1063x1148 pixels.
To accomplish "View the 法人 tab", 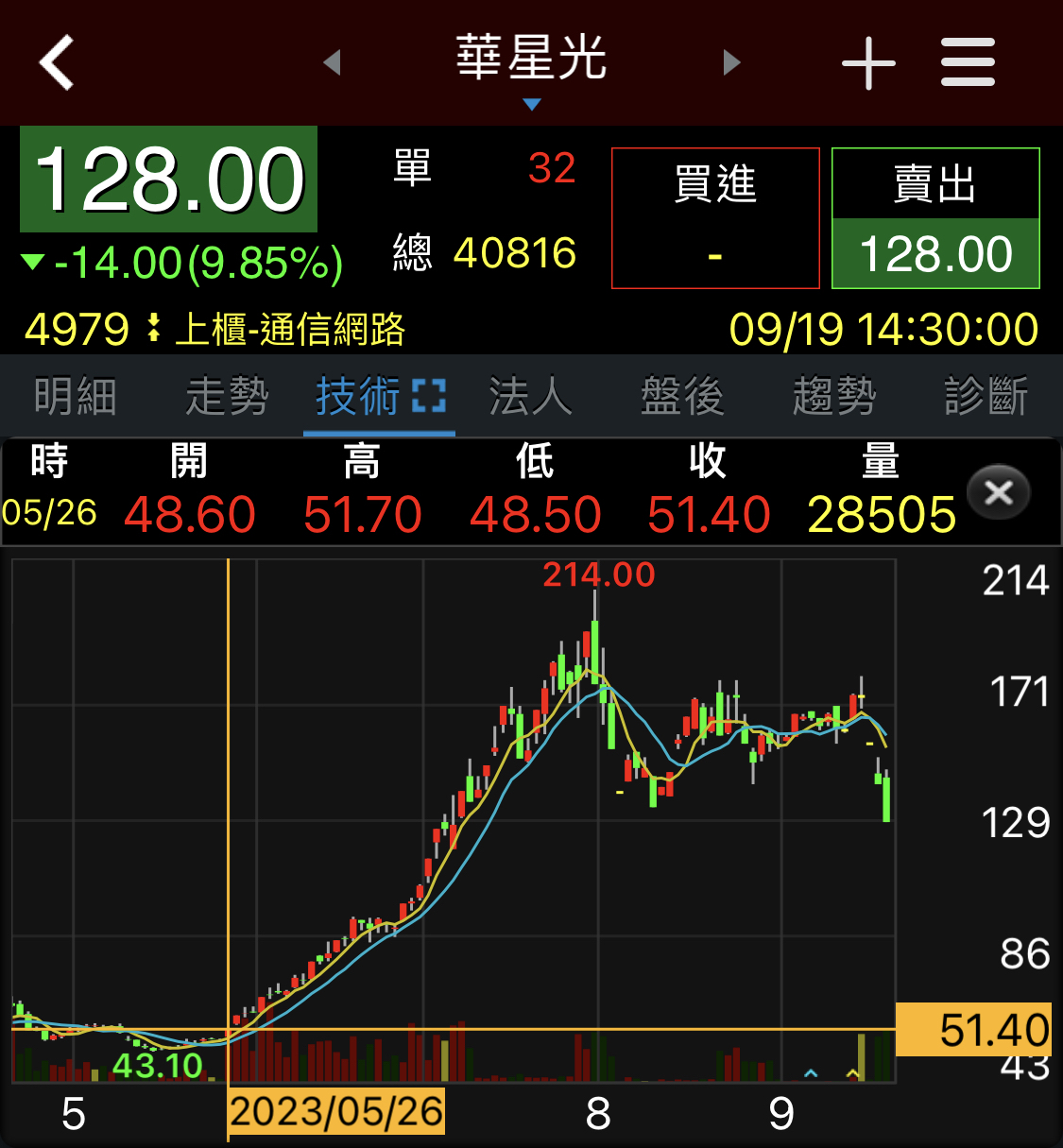I will pyautogui.click(x=530, y=396).
